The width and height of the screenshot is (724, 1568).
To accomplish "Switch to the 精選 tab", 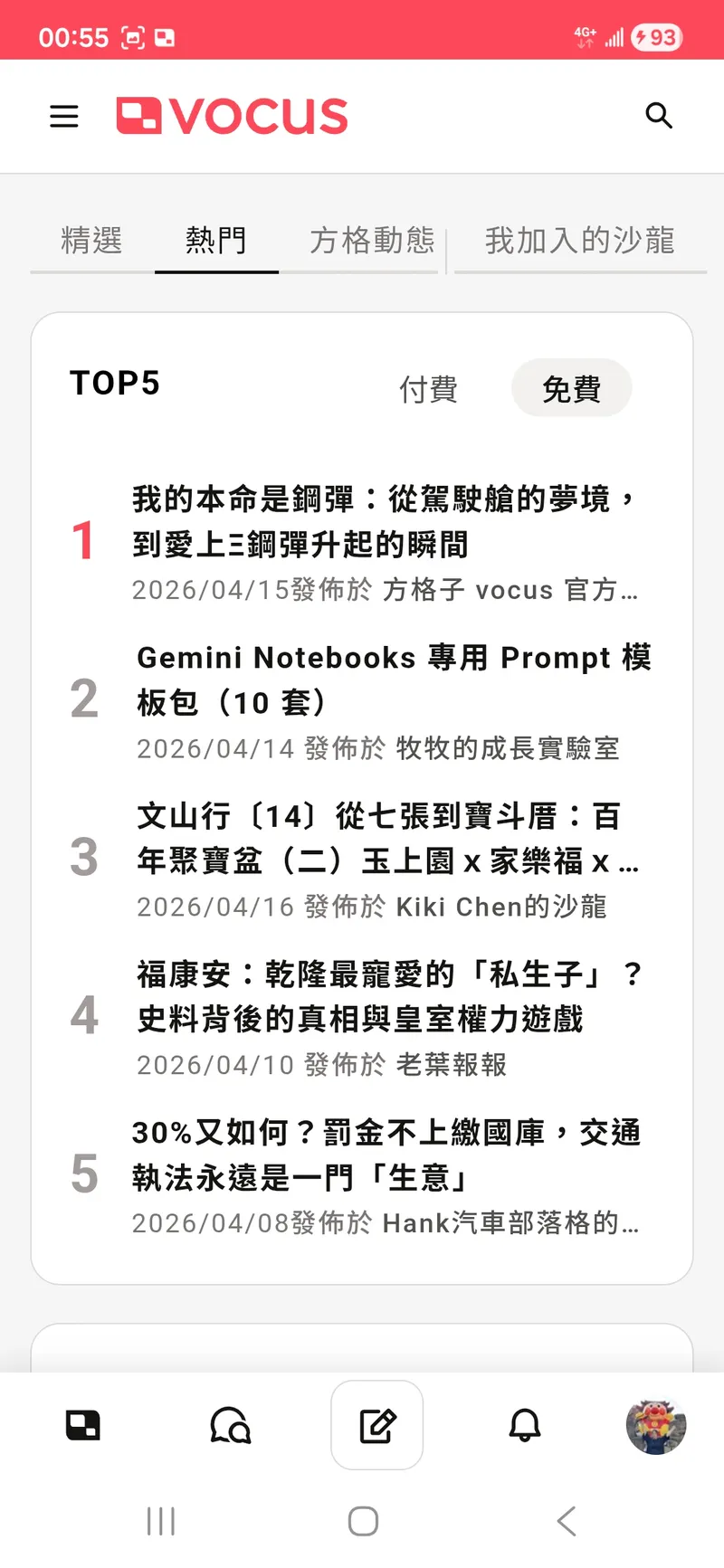I will [x=91, y=241].
